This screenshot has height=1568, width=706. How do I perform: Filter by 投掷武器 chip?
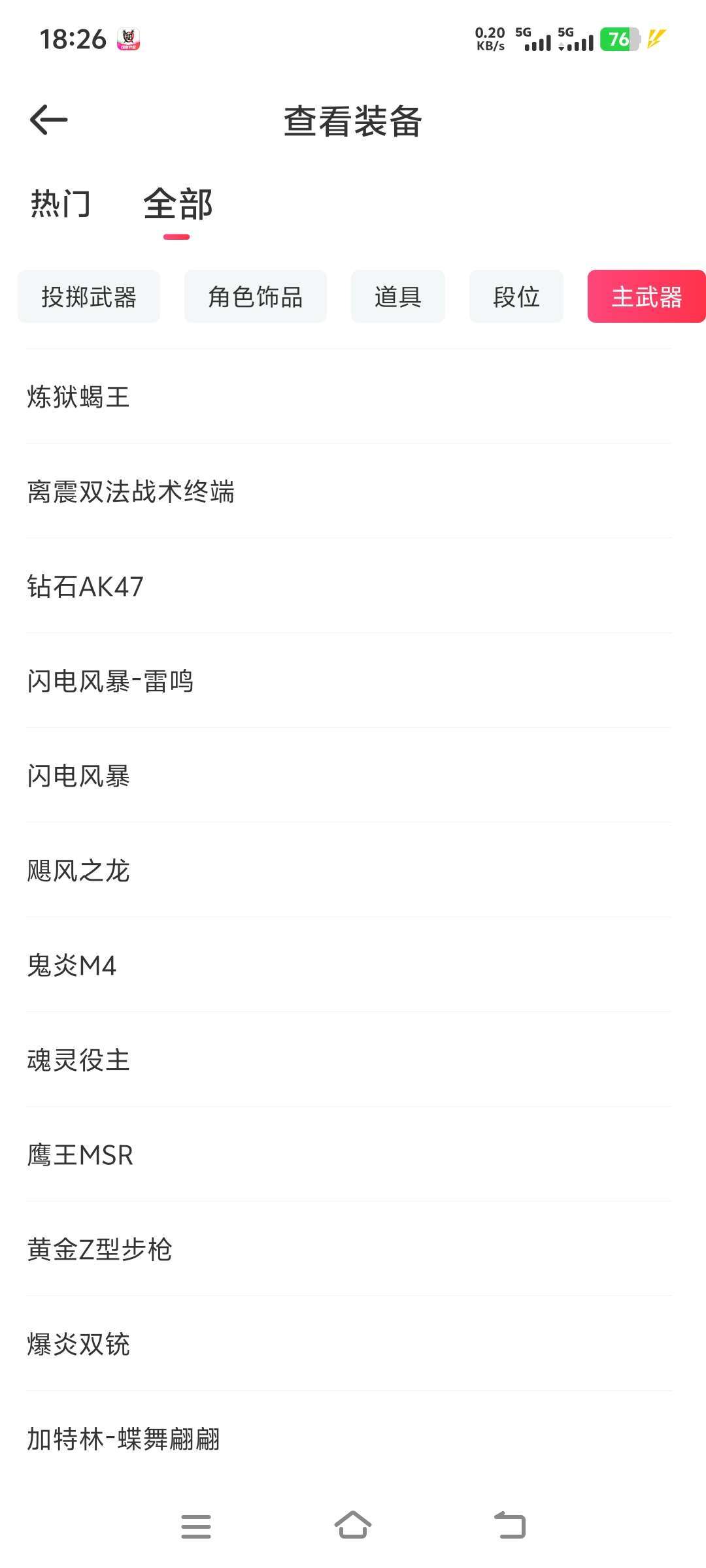[x=89, y=297]
